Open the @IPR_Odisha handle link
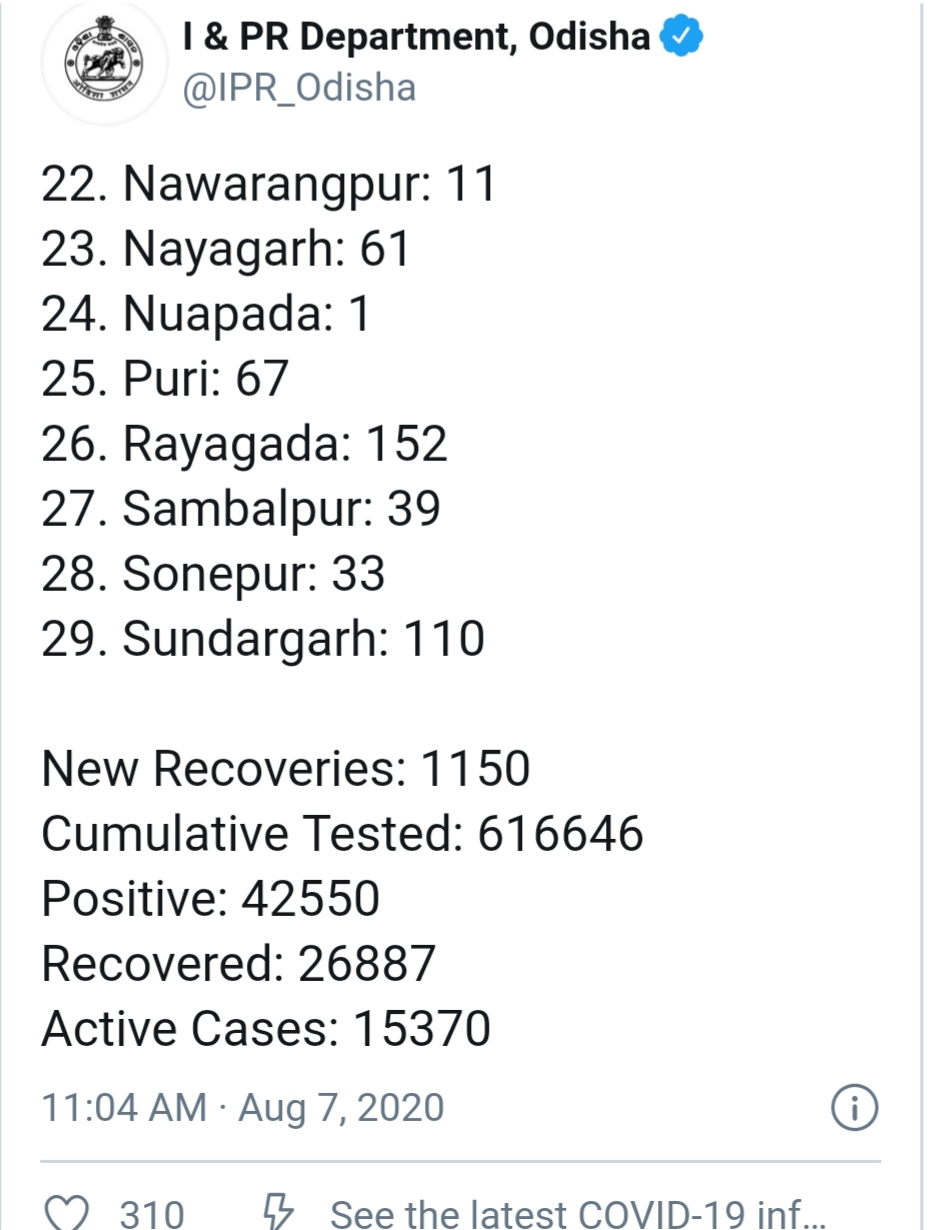The height and width of the screenshot is (1230, 942). click(298, 89)
